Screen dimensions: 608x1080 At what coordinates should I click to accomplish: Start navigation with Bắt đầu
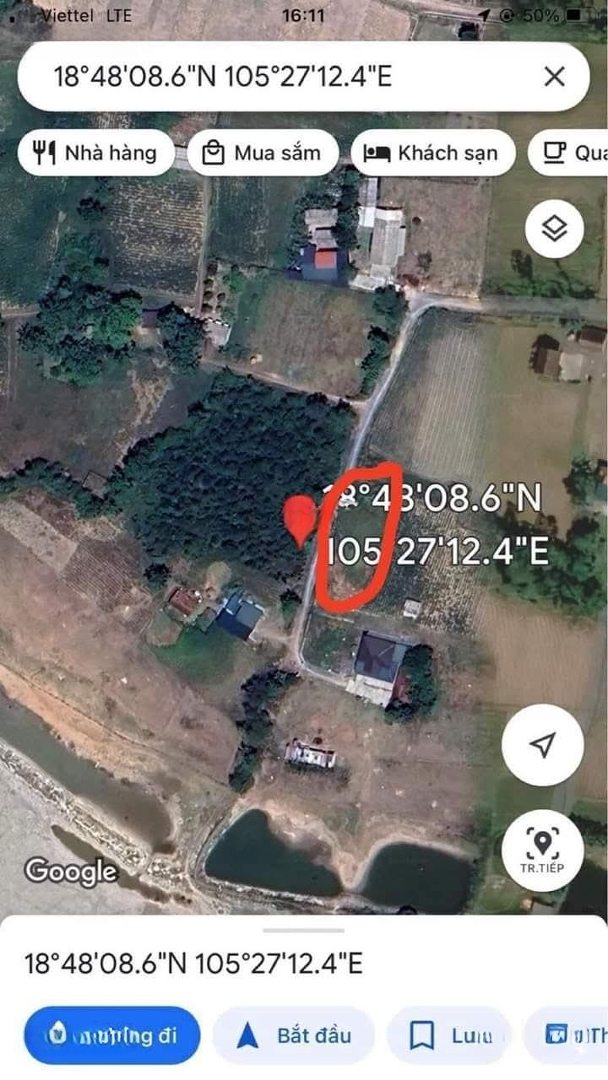pyautogui.click(x=293, y=1035)
